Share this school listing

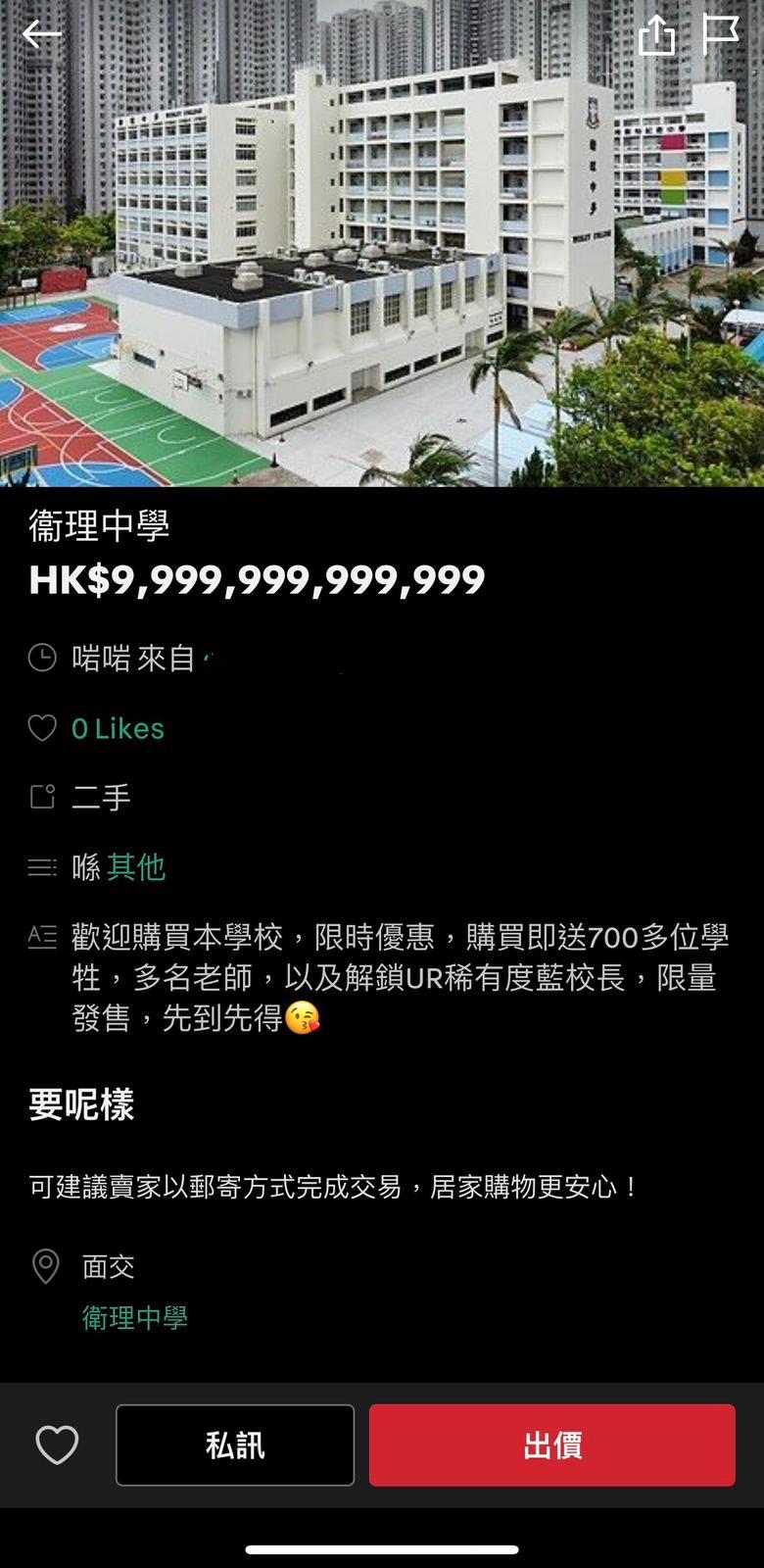pos(656,35)
